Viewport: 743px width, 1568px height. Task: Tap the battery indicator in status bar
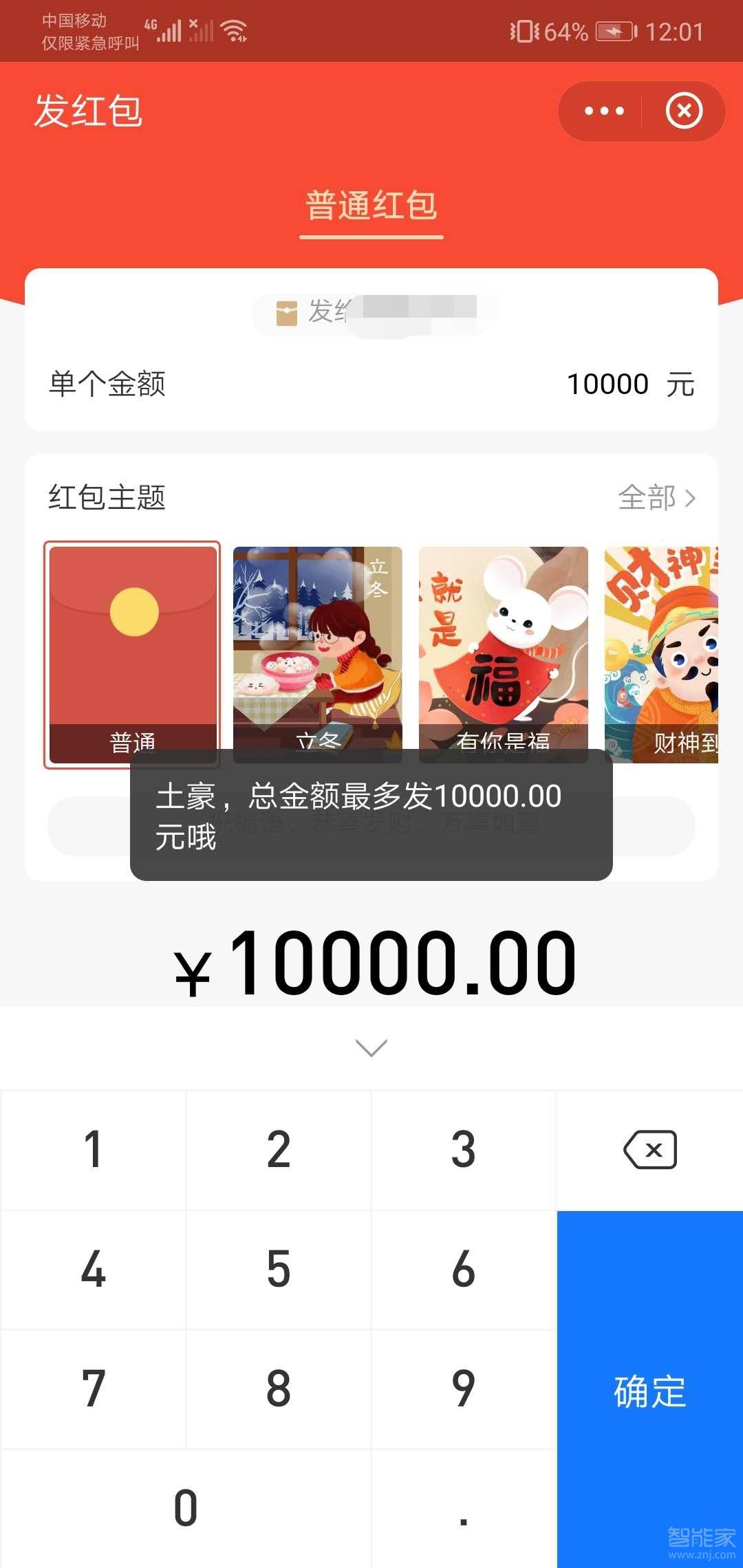(611, 30)
